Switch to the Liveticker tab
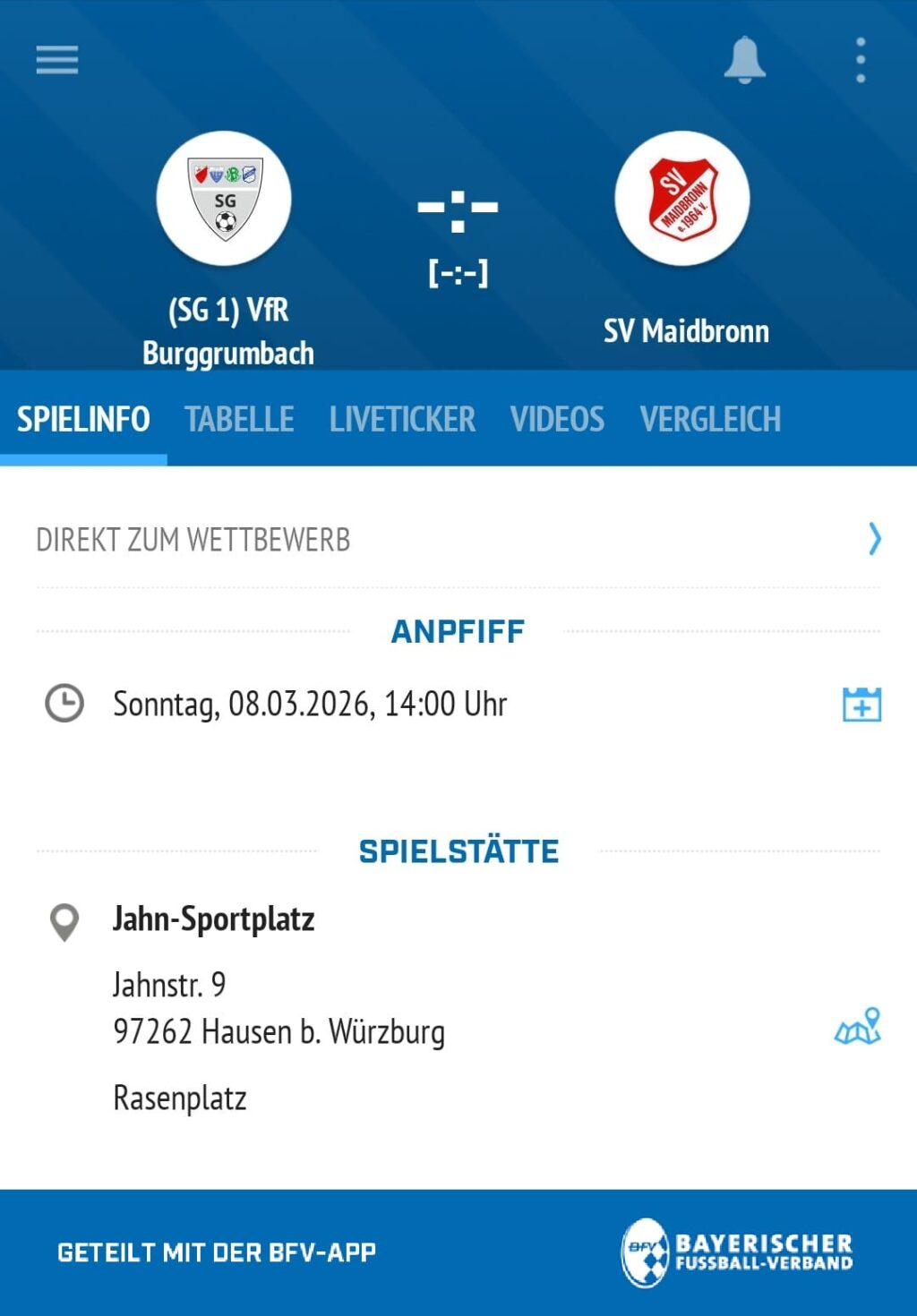 click(x=402, y=419)
